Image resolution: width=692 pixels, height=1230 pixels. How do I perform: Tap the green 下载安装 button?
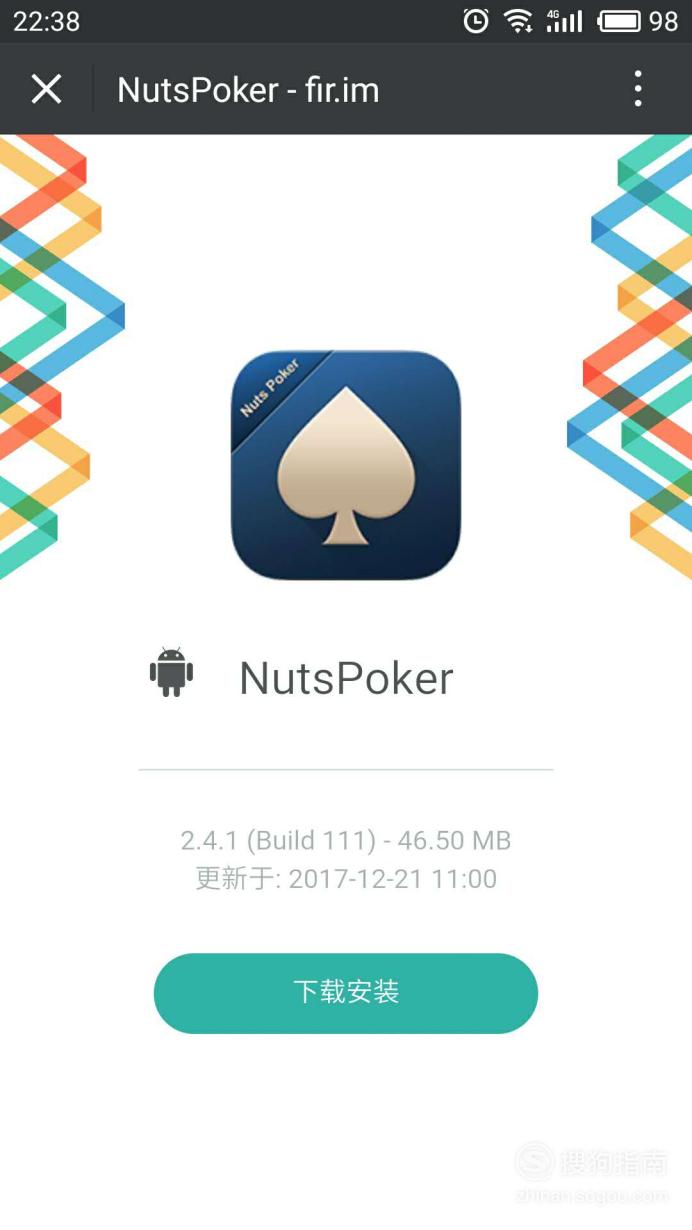[345, 992]
